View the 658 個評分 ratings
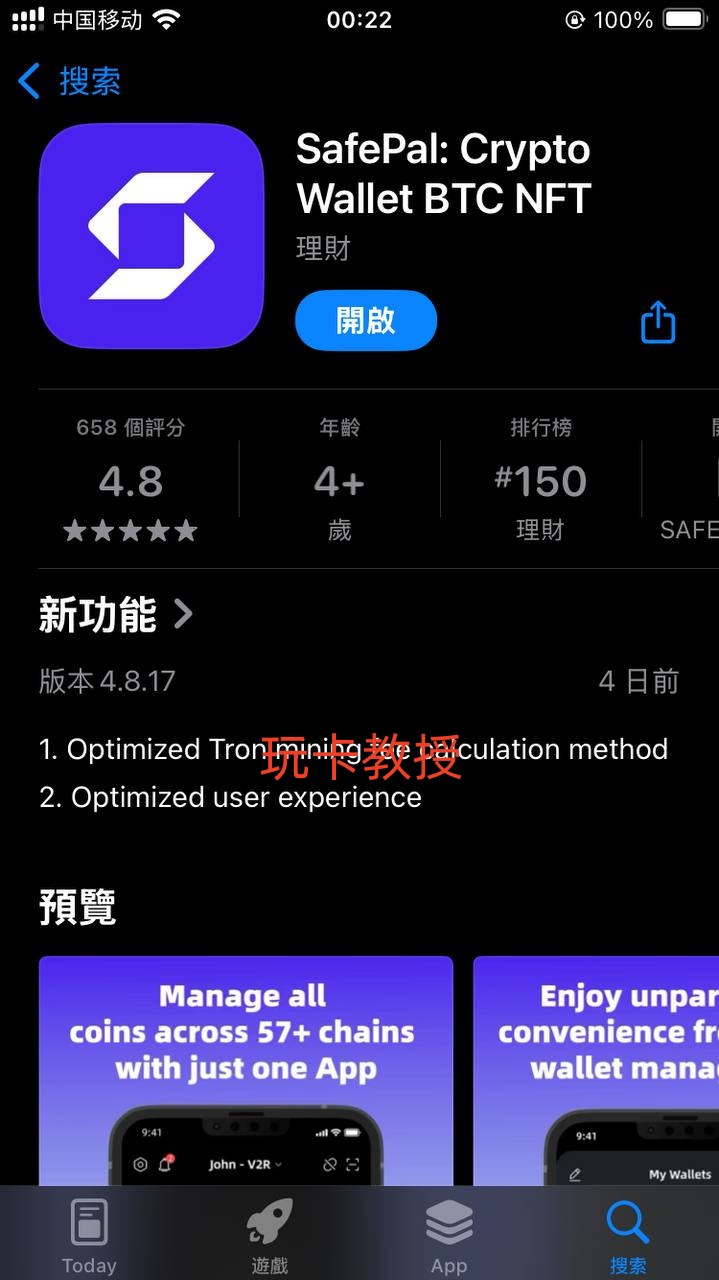 click(130, 480)
